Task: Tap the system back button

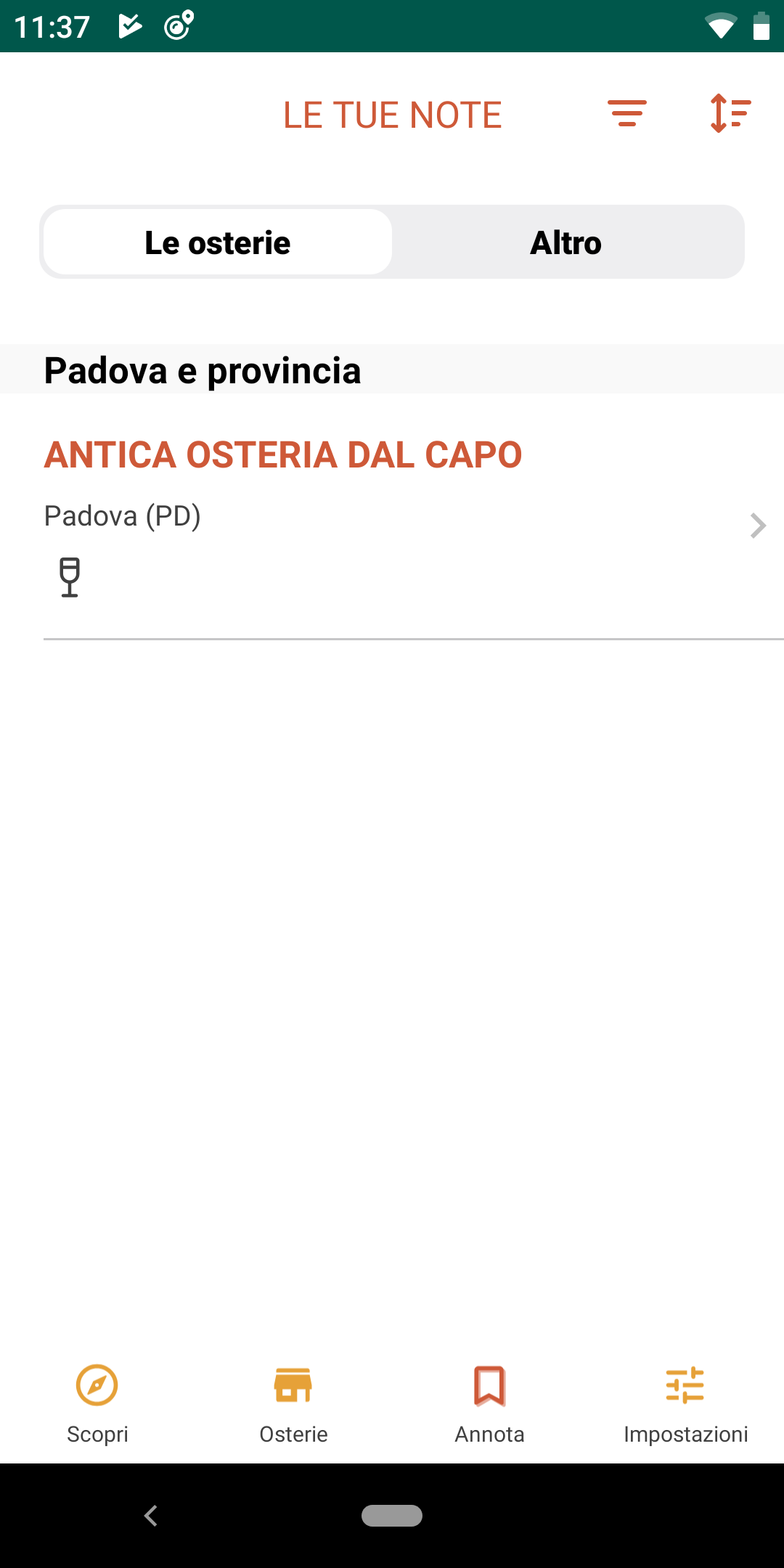Action: (151, 1516)
